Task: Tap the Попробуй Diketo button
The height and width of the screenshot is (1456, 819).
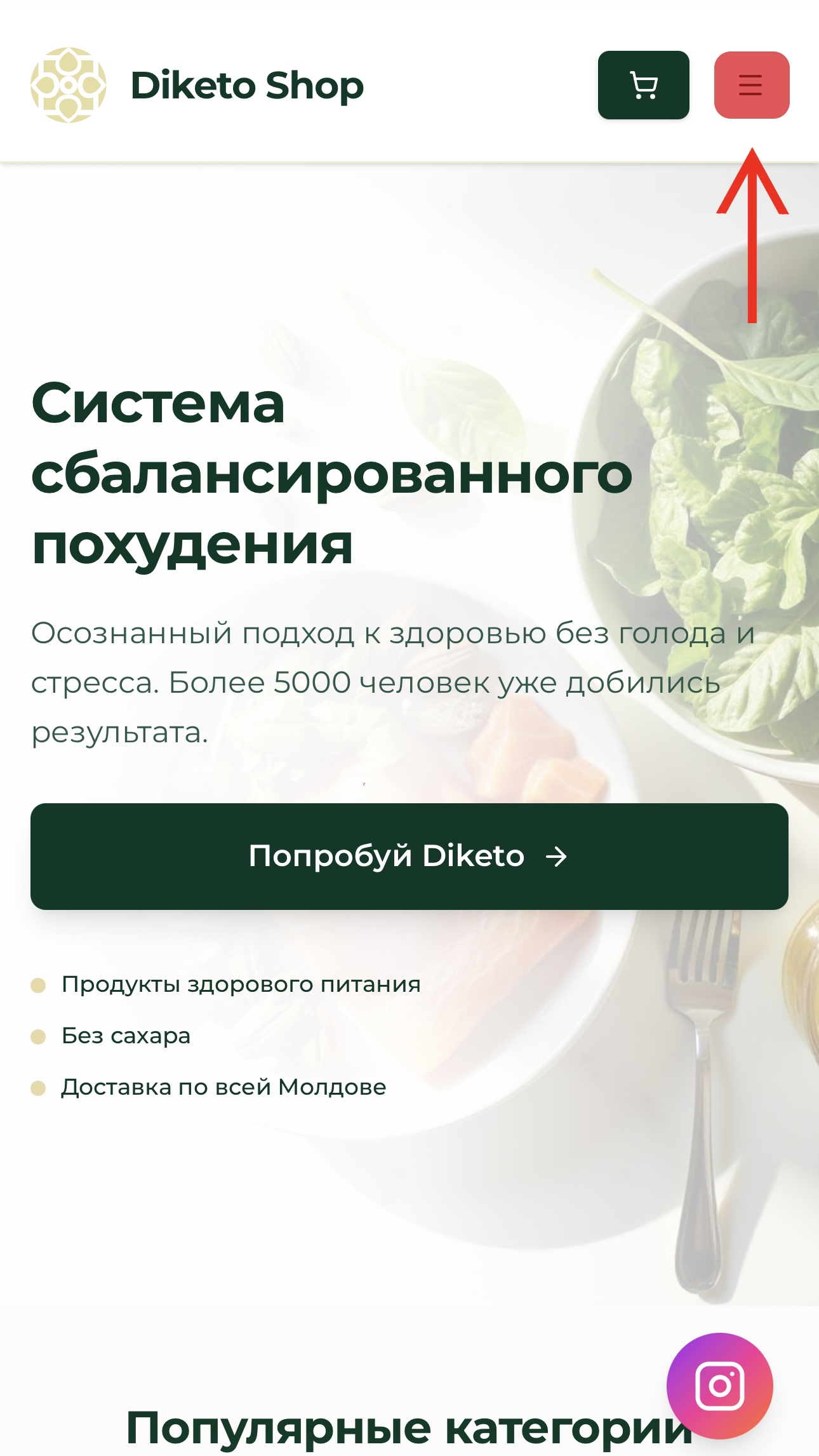Action: tap(409, 856)
